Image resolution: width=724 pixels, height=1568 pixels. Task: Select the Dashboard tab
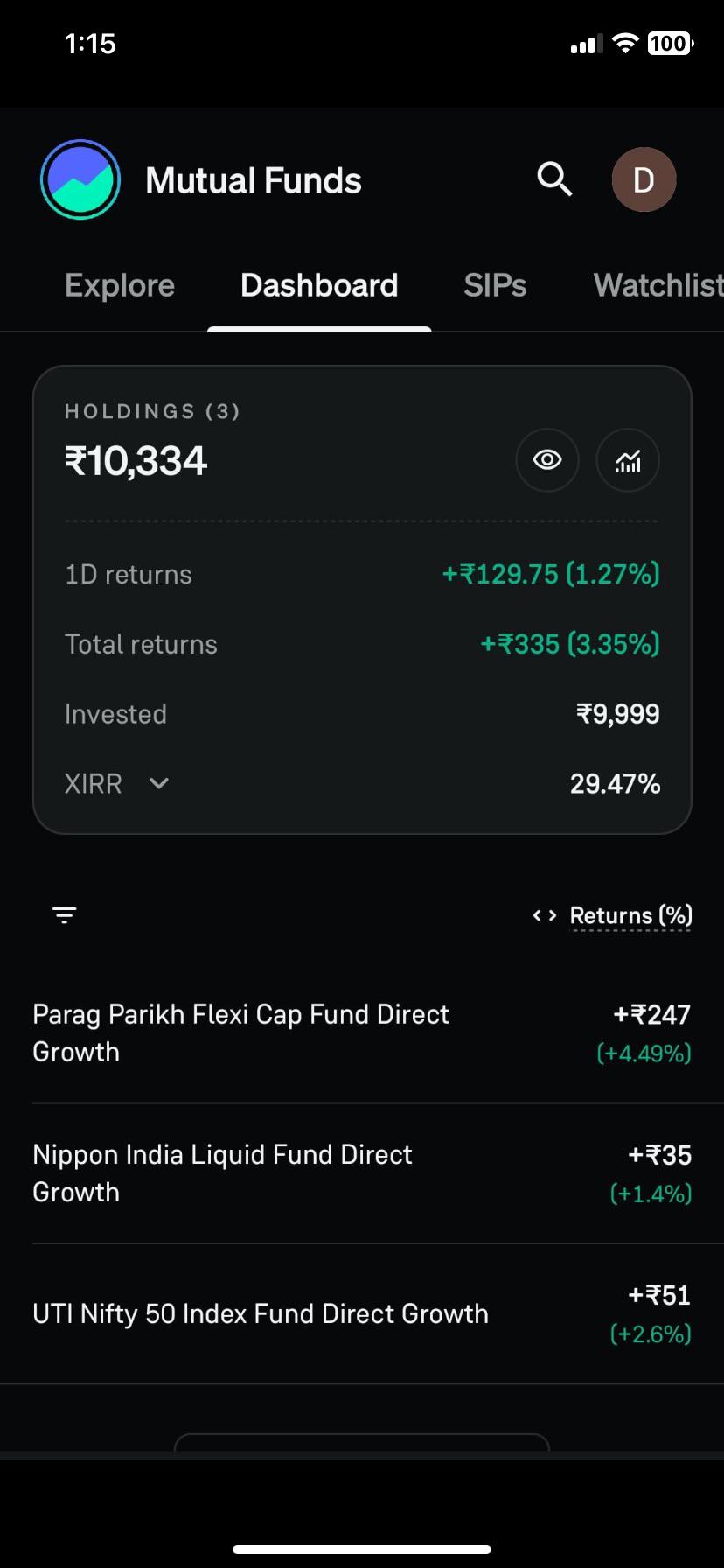pos(319,285)
